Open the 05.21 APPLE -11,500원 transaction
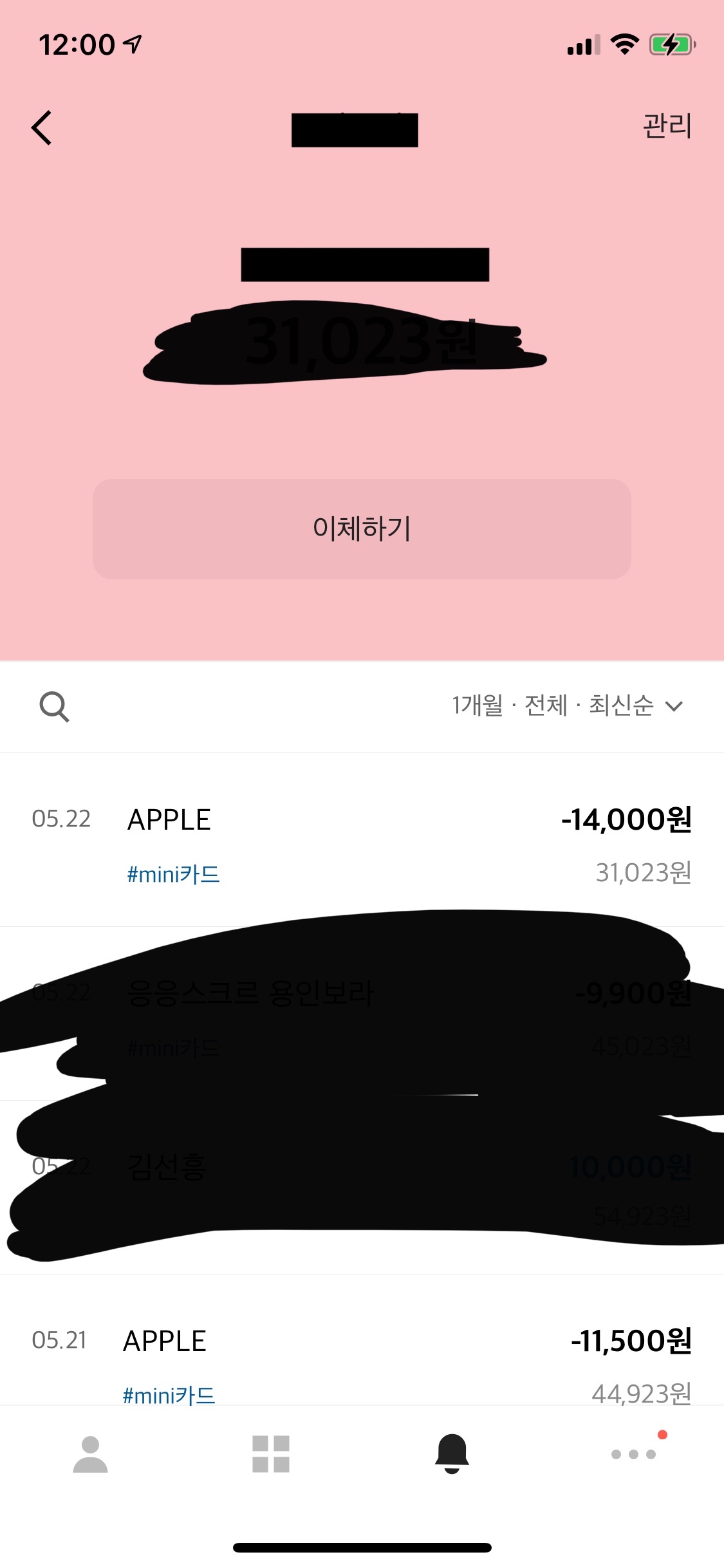This screenshot has height=1568, width=724. click(x=362, y=1358)
